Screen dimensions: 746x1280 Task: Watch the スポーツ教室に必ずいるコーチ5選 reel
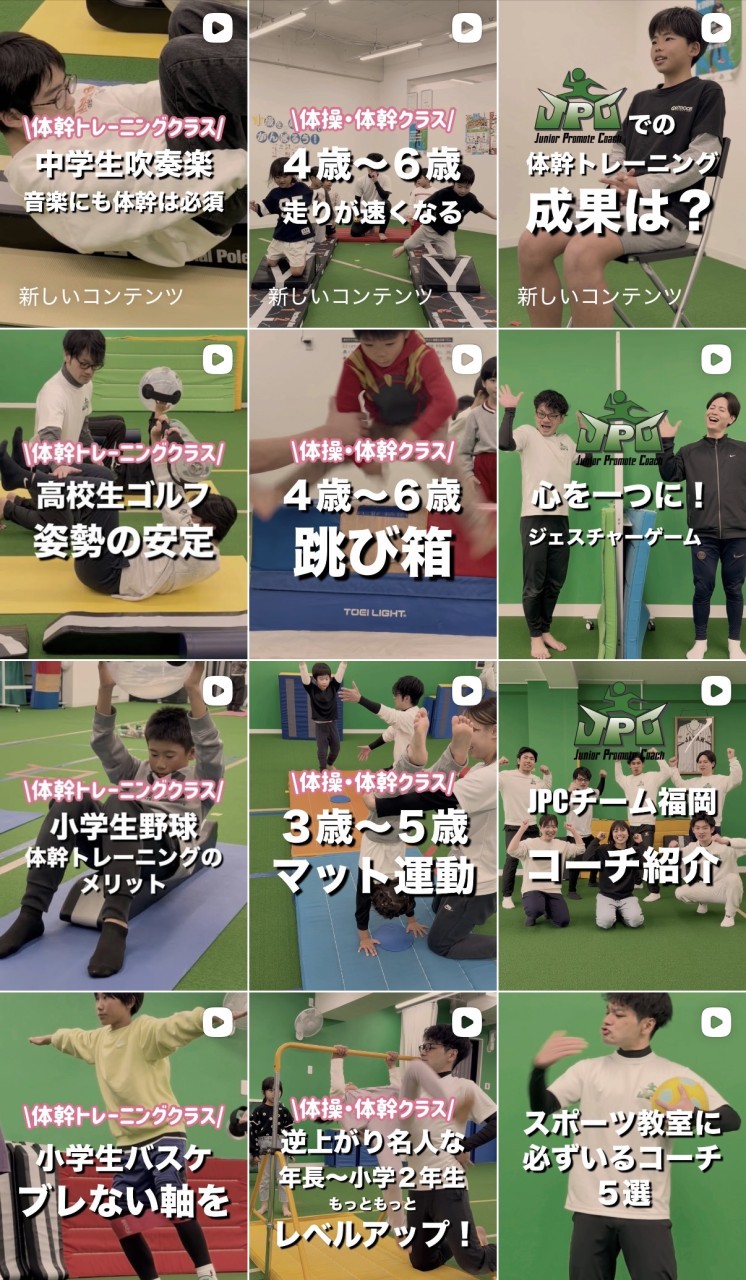coord(622,1137)
